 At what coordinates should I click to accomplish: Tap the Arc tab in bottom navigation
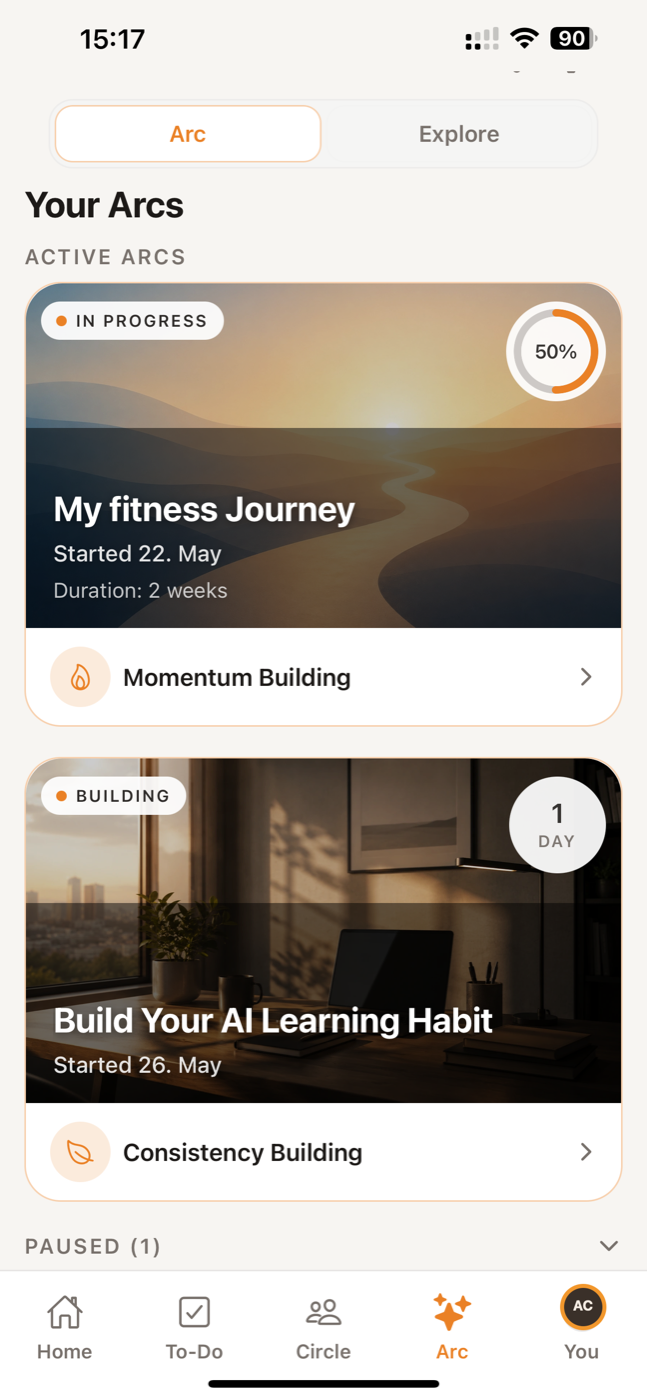(x=452, y=1327)
